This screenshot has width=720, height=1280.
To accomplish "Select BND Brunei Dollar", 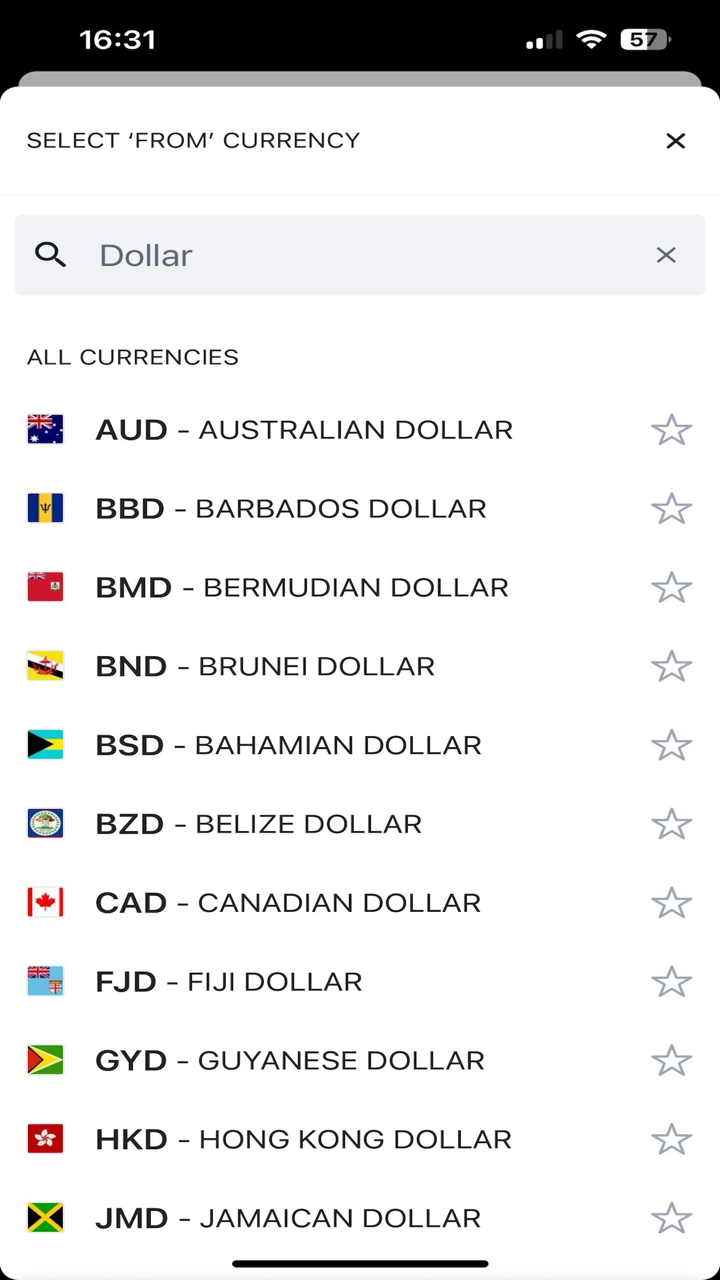I will coord(265,667).
